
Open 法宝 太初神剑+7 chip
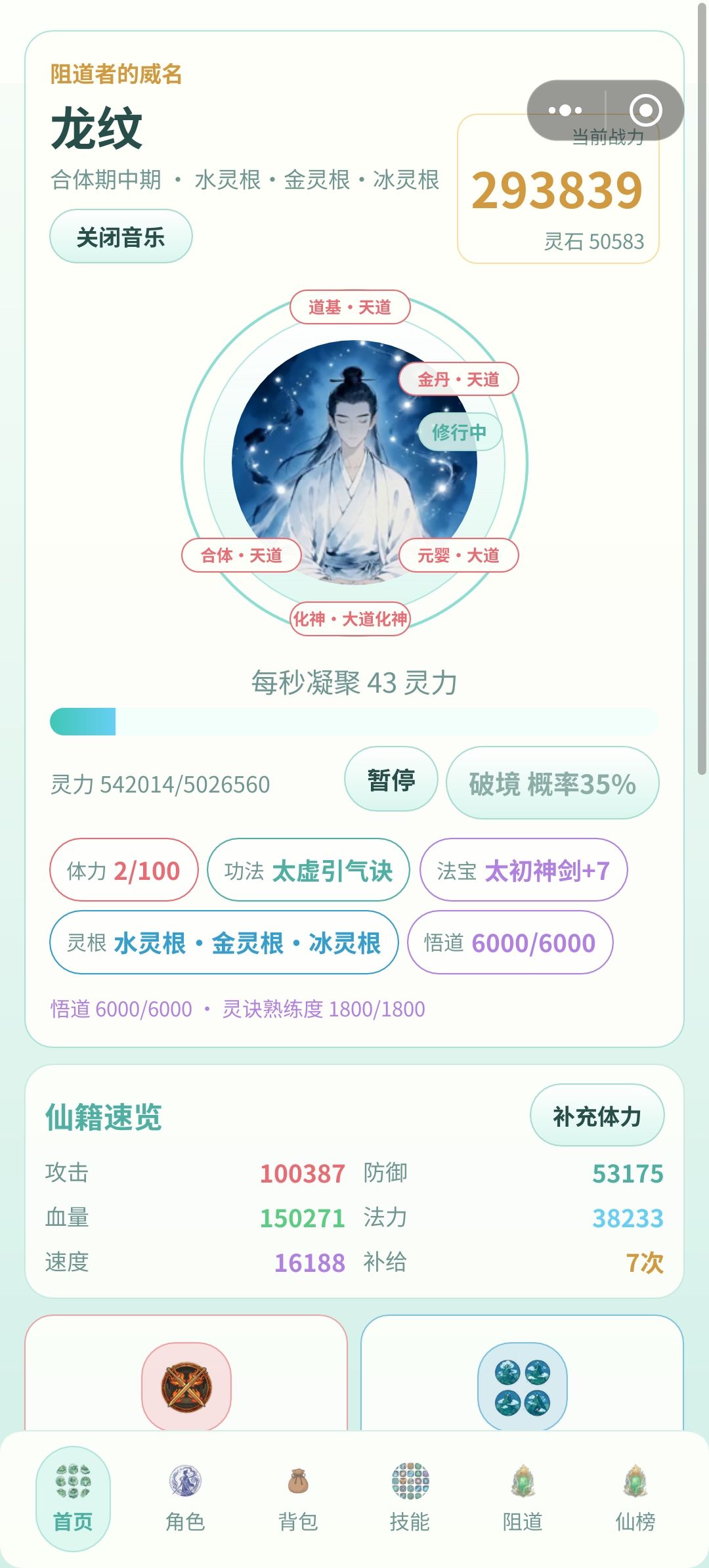click(x=524, y=870)
